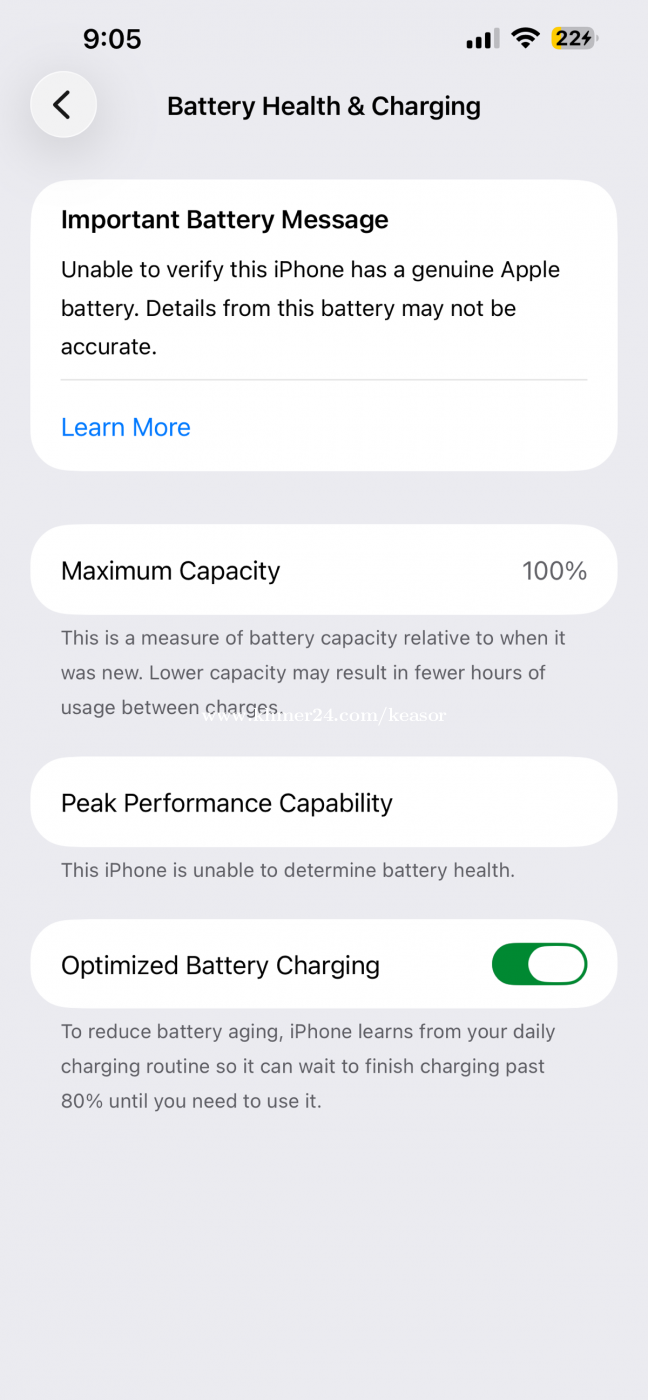Turn off Optimized Battery Charging

(539, 965)
